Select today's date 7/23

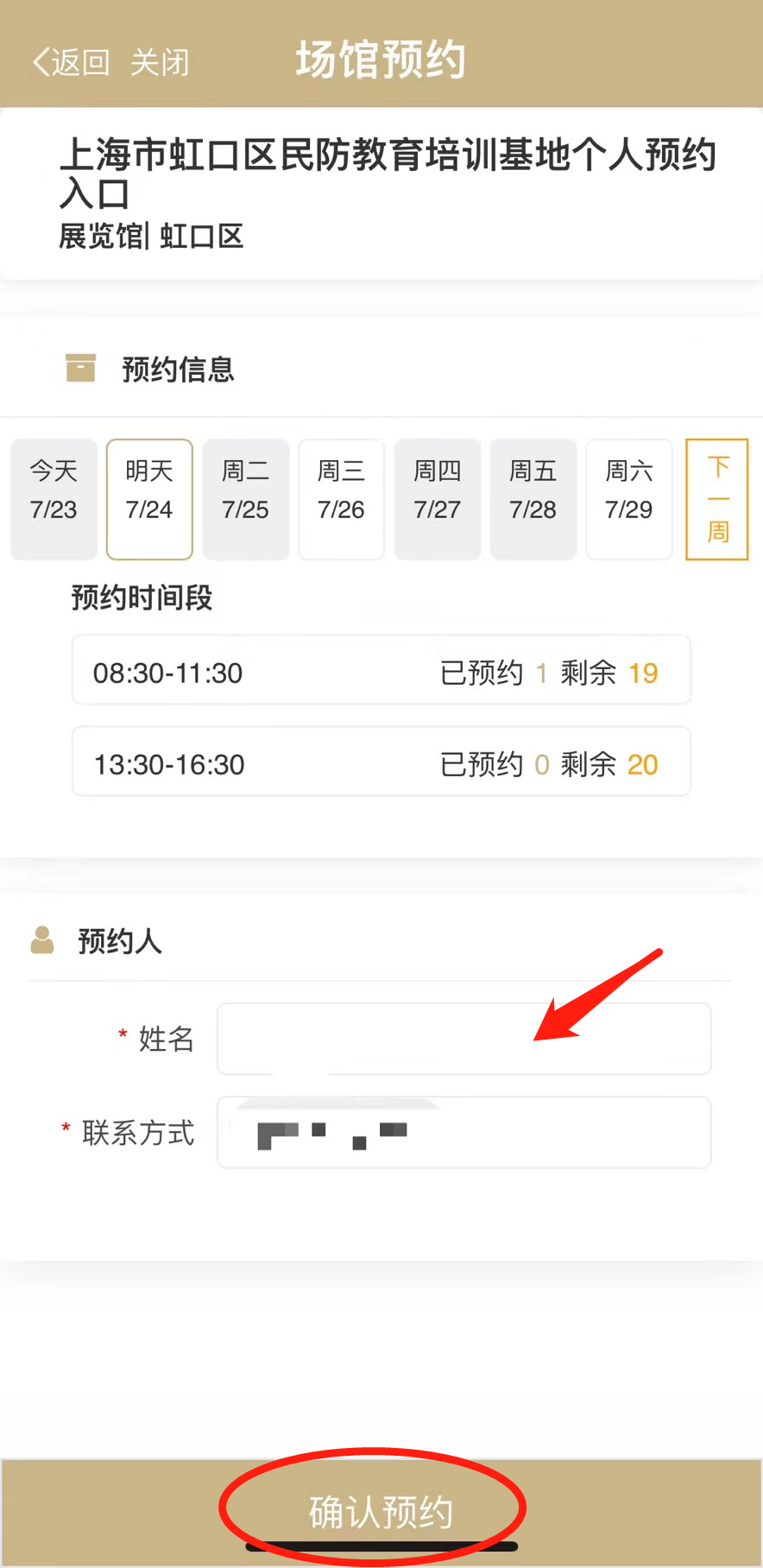(x=54, y=499)
